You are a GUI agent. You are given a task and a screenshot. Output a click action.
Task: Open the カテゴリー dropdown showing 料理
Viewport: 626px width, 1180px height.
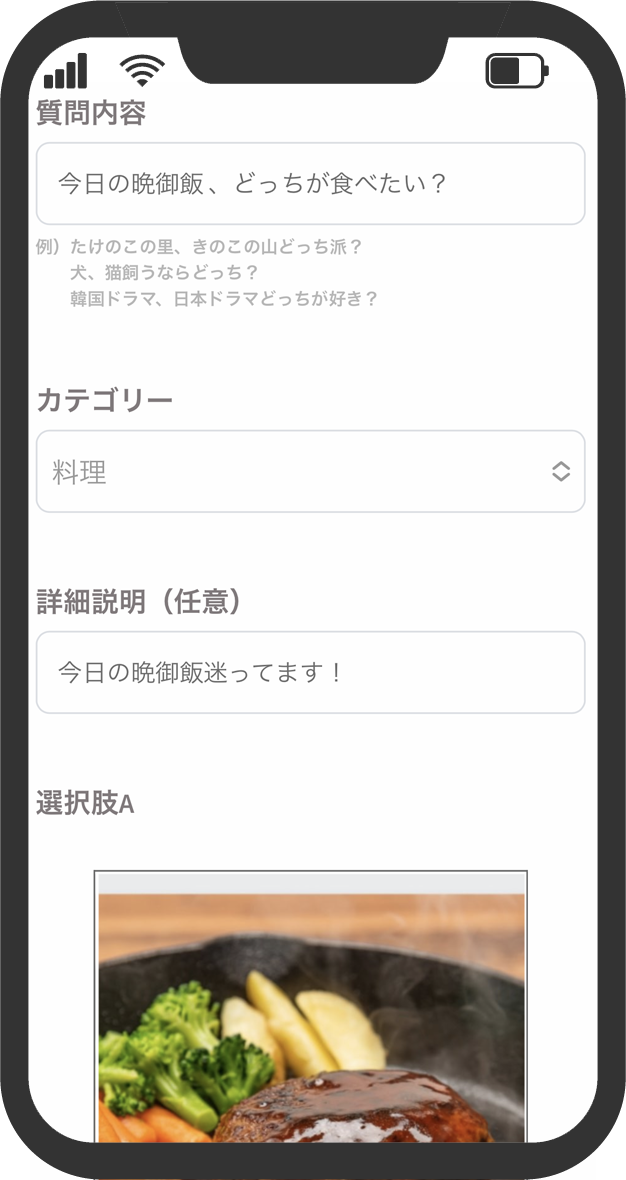pos(310,472)
